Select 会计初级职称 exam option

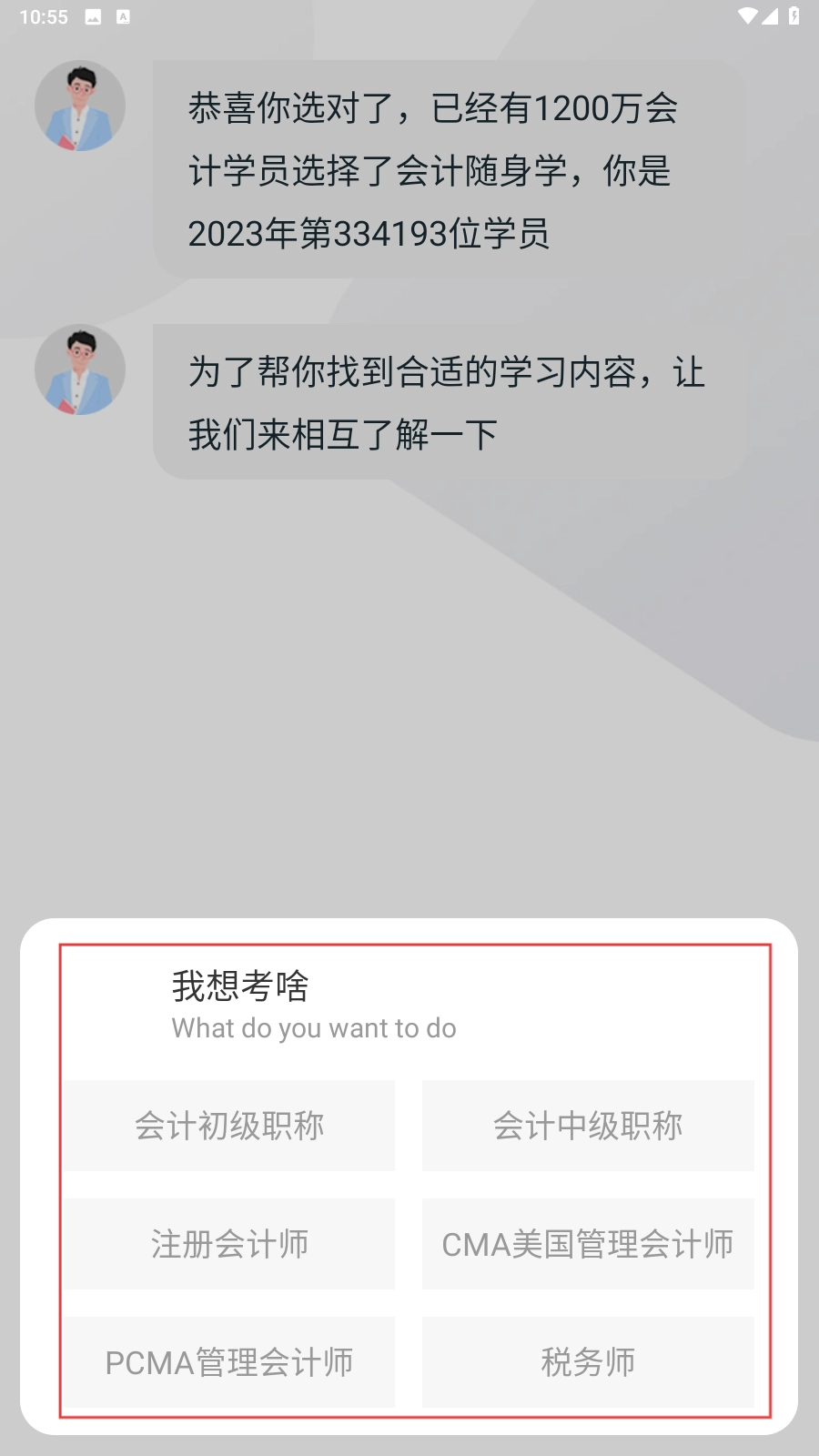(229, 1126)
